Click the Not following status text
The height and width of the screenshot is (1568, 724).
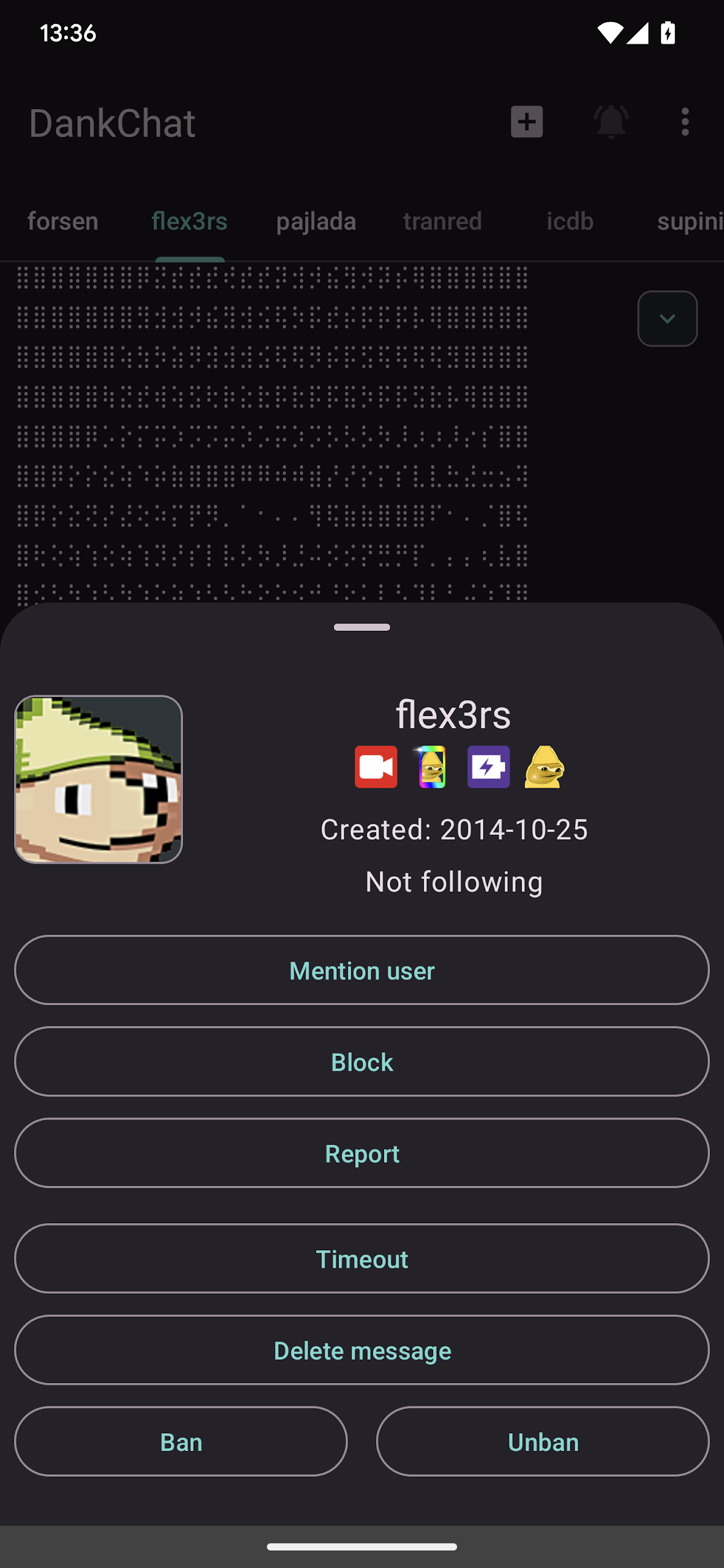pos(454,881)
